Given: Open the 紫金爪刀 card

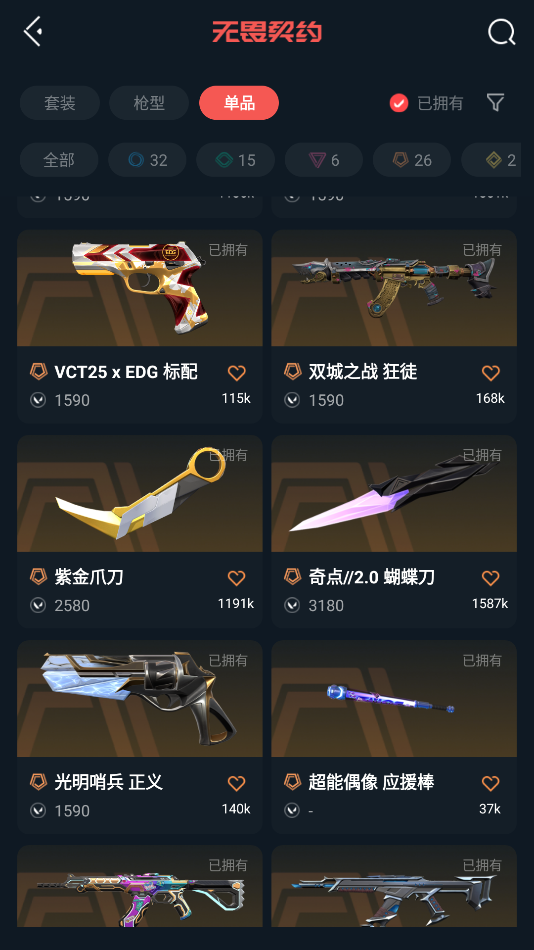Looking at the screenshot, I should pyautogui.click(x=139, y=531).
